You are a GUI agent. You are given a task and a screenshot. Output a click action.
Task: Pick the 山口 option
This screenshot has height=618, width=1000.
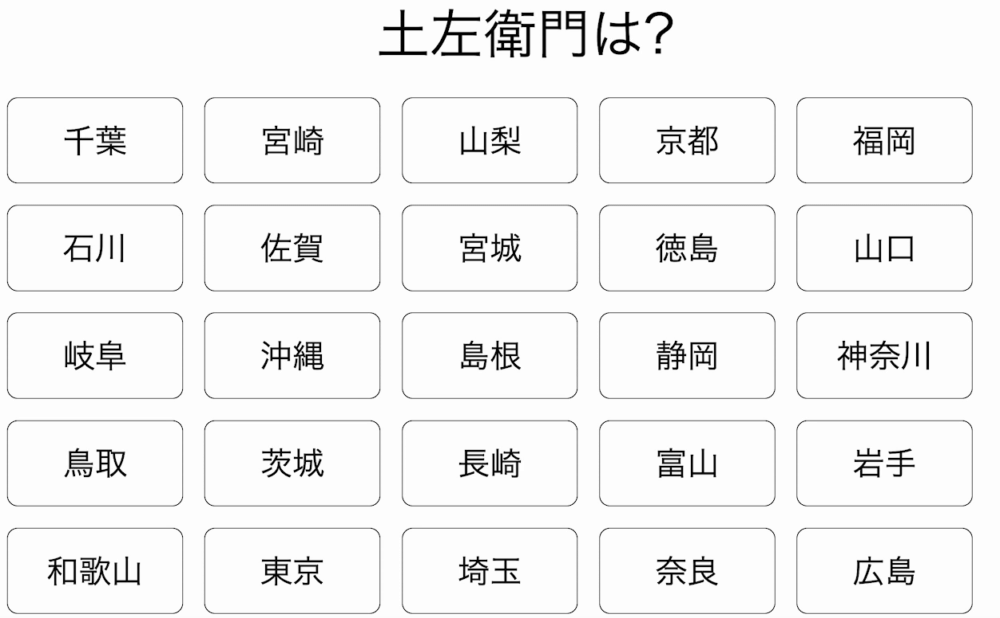coord(884,248)
